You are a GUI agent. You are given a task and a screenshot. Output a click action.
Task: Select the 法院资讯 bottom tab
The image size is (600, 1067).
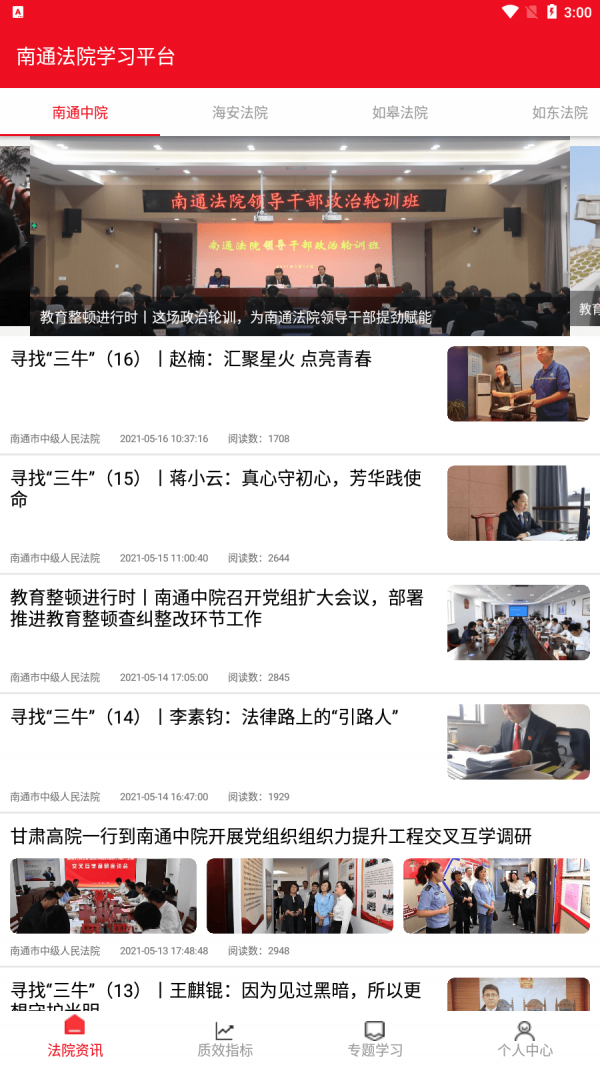pyautogui.click(x=75, y=1039)
